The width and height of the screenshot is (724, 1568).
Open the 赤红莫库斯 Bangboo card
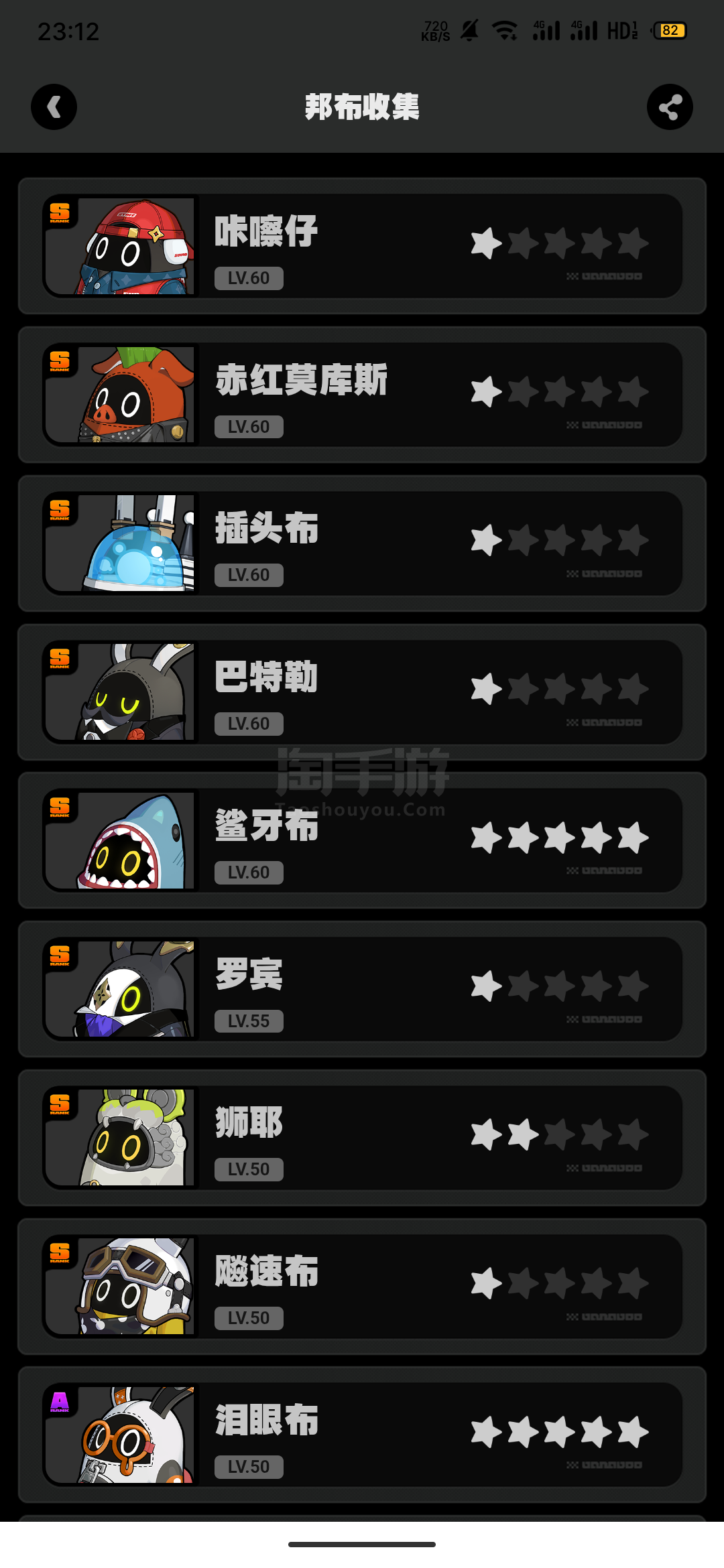(x=362, y=395)
